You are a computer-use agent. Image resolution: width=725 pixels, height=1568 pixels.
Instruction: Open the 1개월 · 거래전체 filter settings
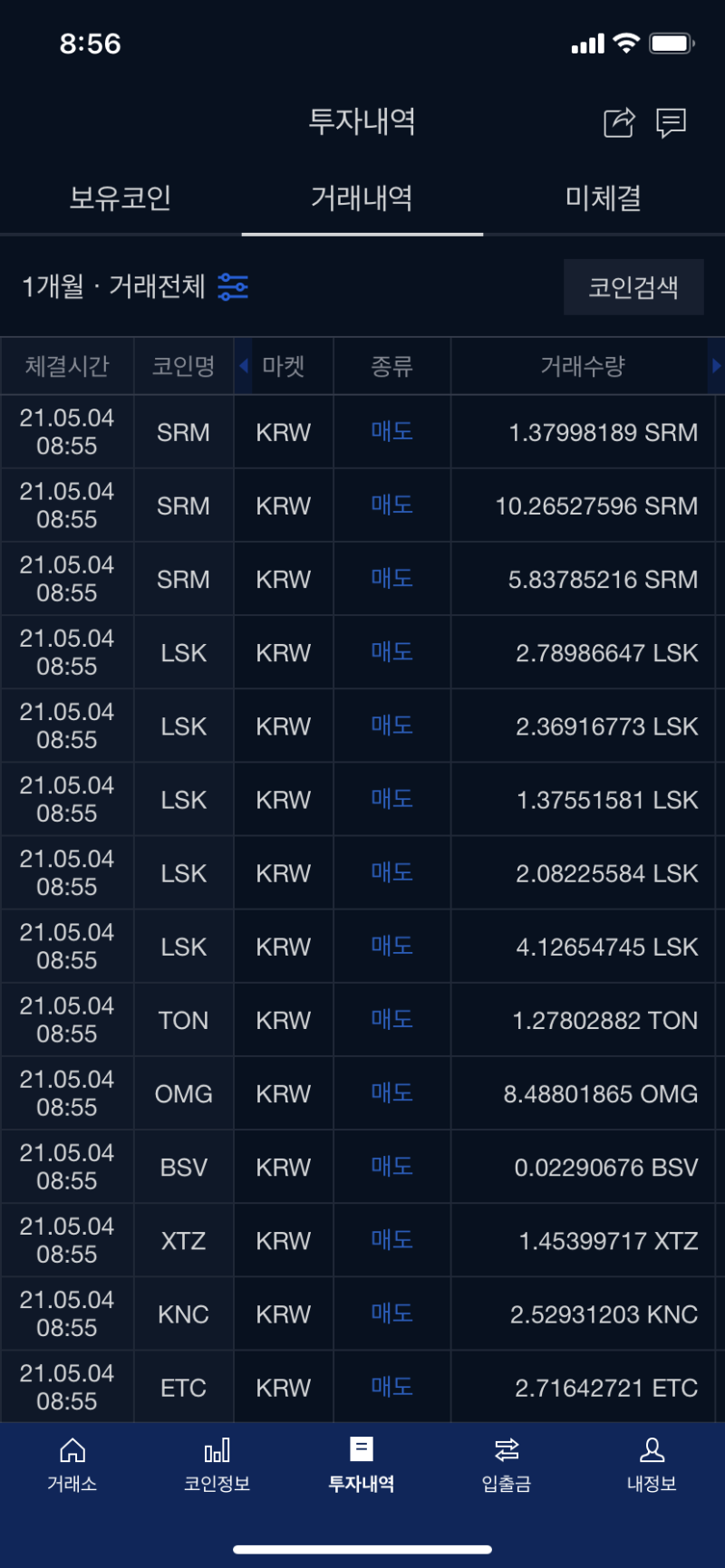(233, 287)
